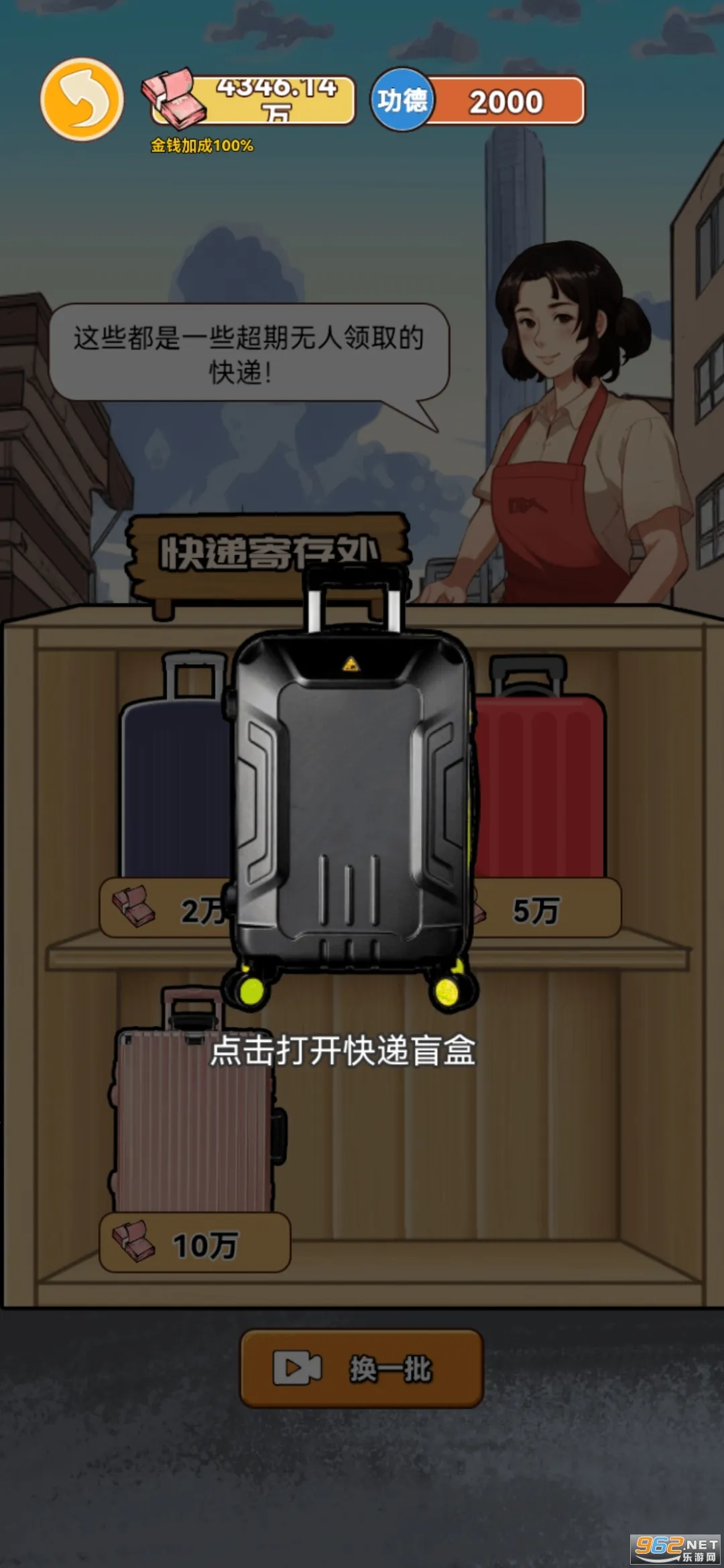Pick the pink suitcase priced 10万
Image resolution: width=724 pixels, height=1568 pixels.
click(x=193, y=1126)
